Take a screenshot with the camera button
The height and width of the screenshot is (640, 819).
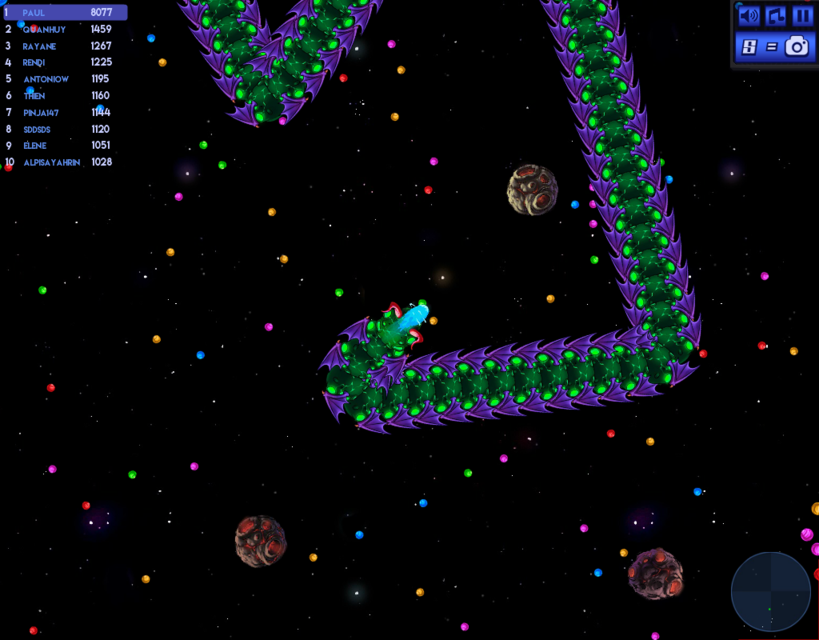click(796, 46)
